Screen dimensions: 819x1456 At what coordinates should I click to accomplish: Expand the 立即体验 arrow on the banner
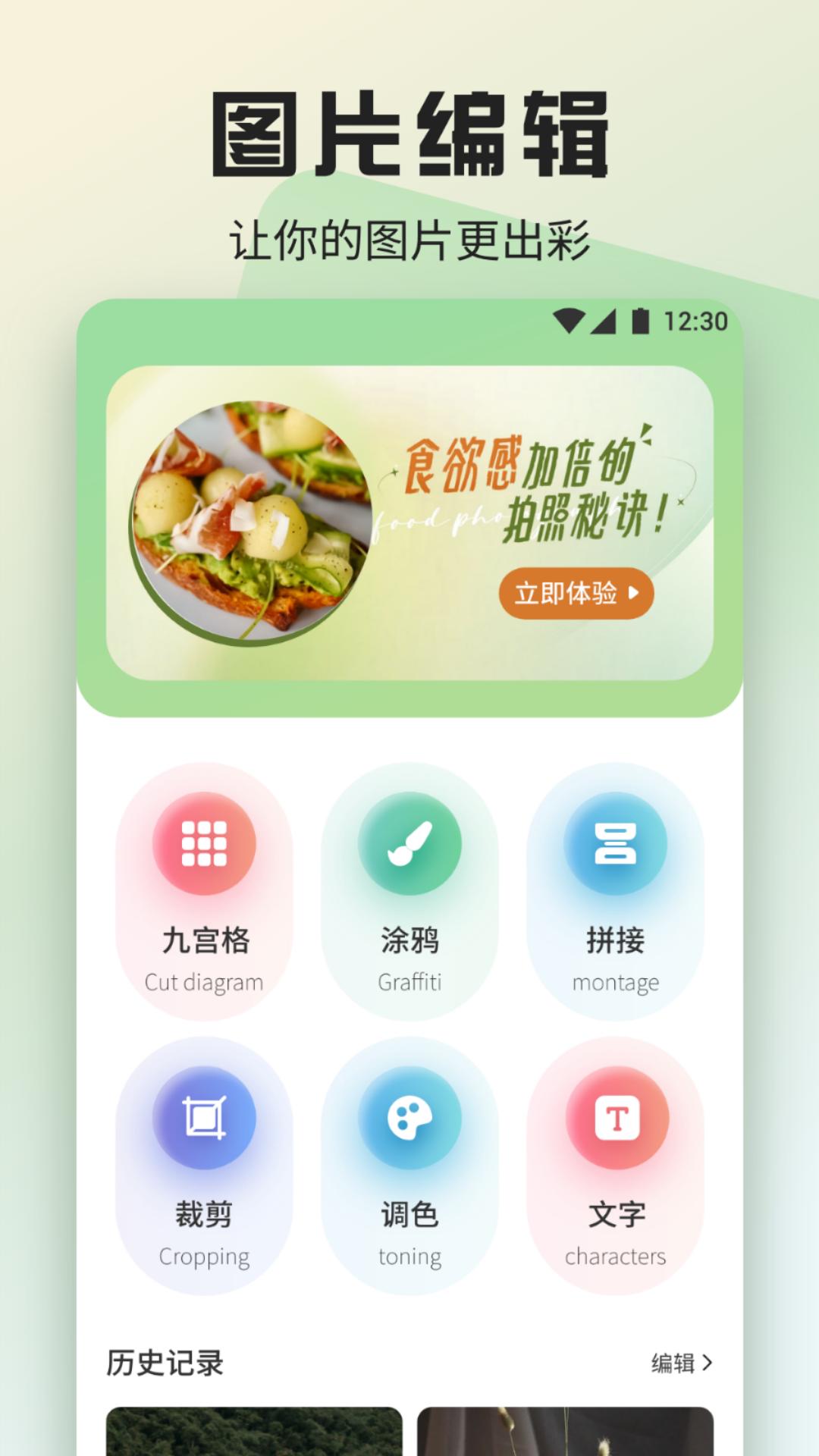tap(635, 595)
